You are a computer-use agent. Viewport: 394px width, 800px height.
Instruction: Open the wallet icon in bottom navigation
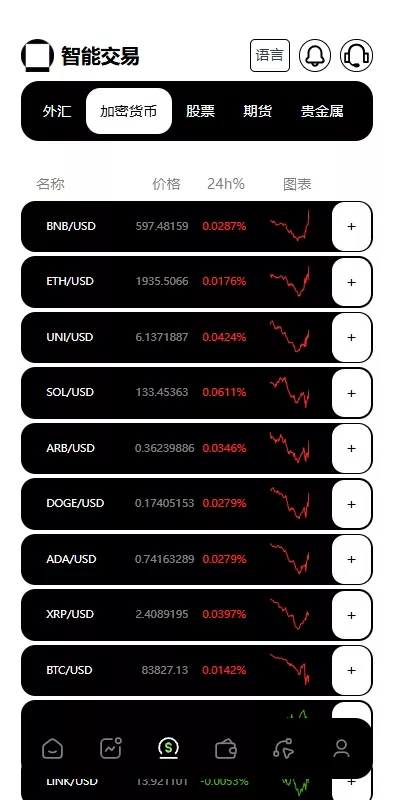(226, 749)
